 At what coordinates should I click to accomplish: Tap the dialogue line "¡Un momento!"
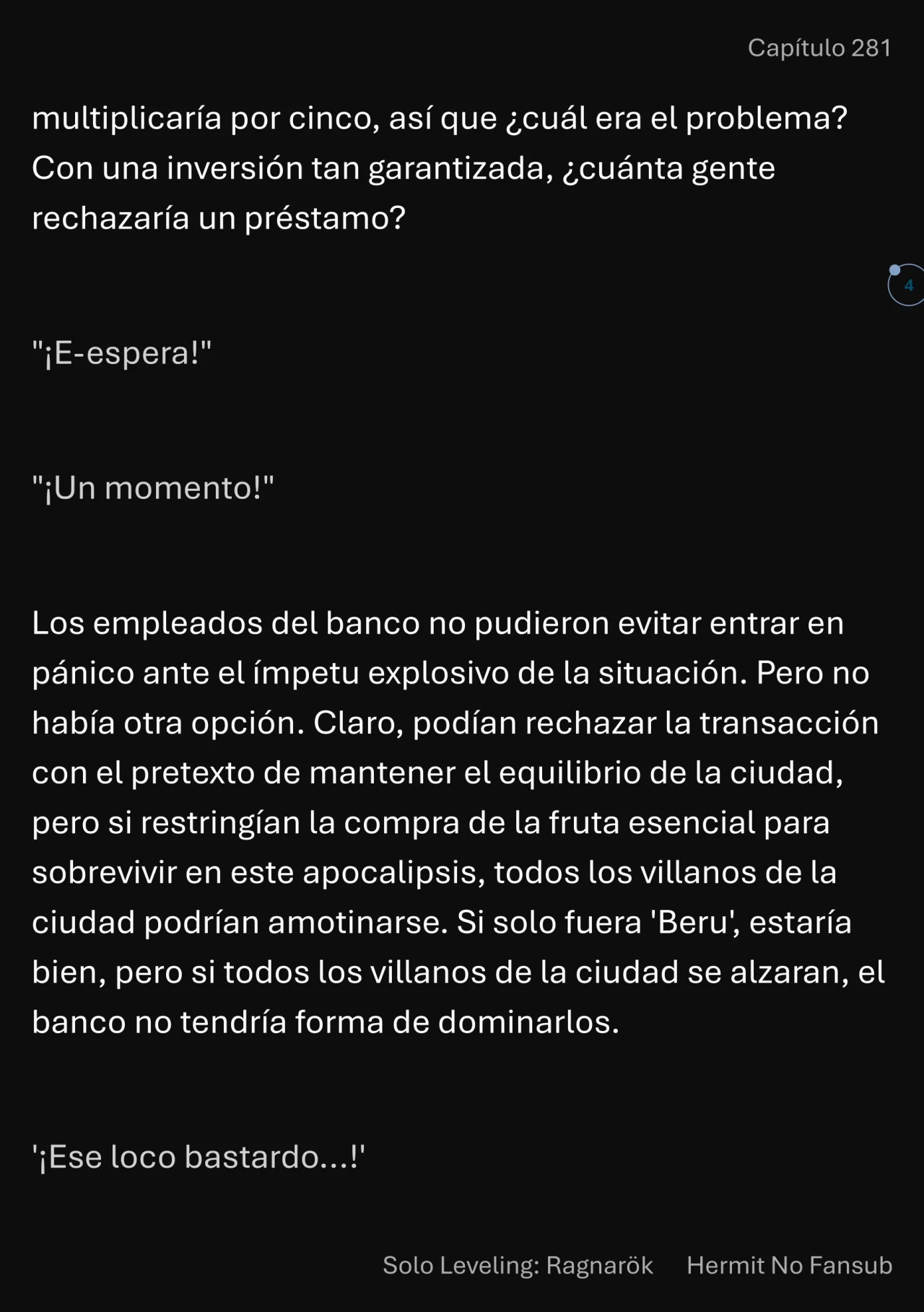tap(152, 487)
